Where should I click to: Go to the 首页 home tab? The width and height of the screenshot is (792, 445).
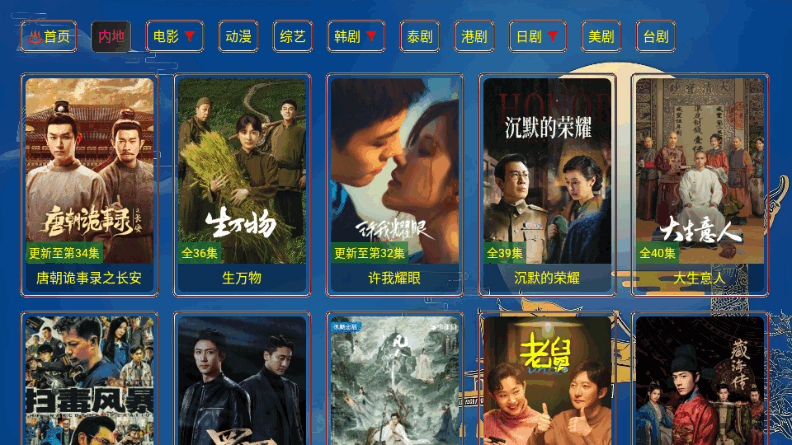[x=48, y=37]
